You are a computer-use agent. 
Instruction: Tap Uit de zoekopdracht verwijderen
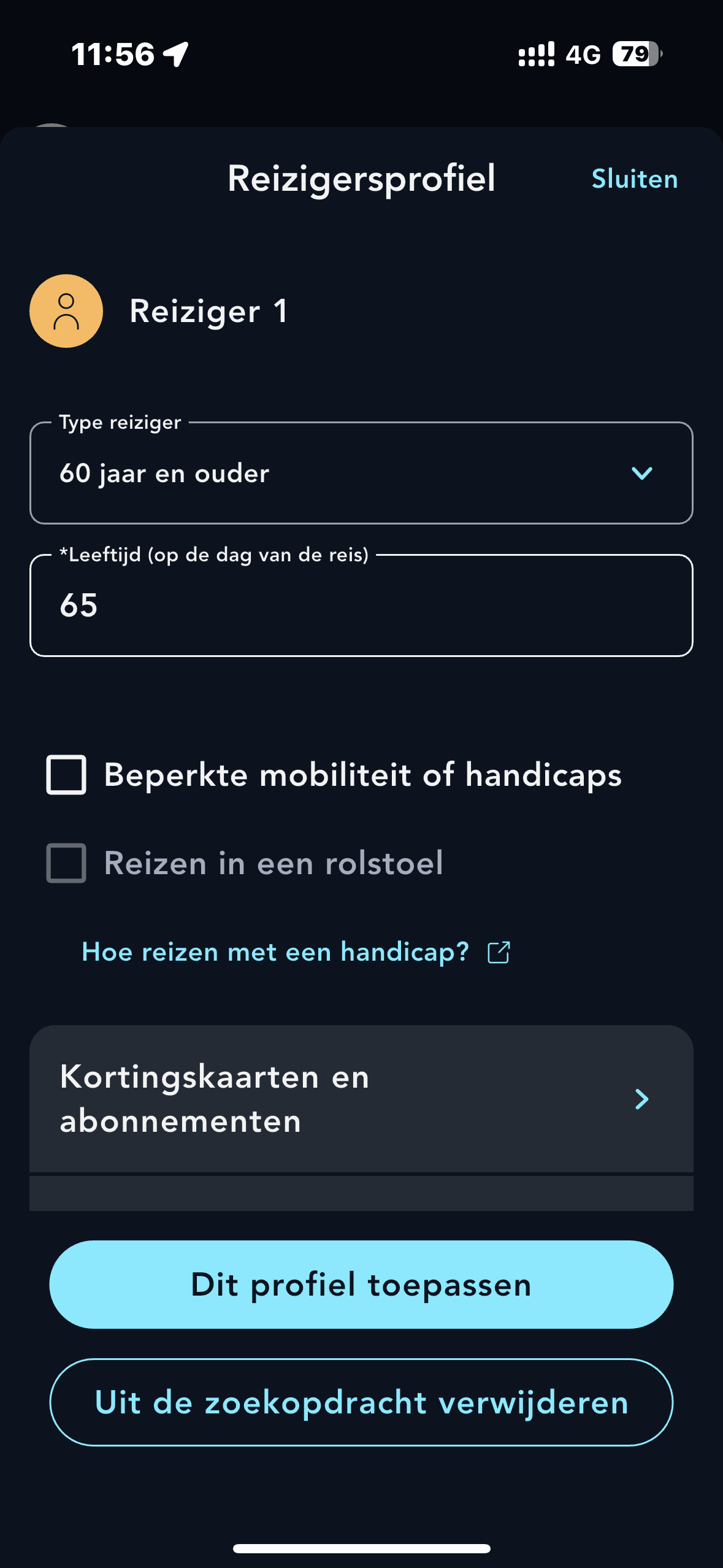tap(361, 1402)
